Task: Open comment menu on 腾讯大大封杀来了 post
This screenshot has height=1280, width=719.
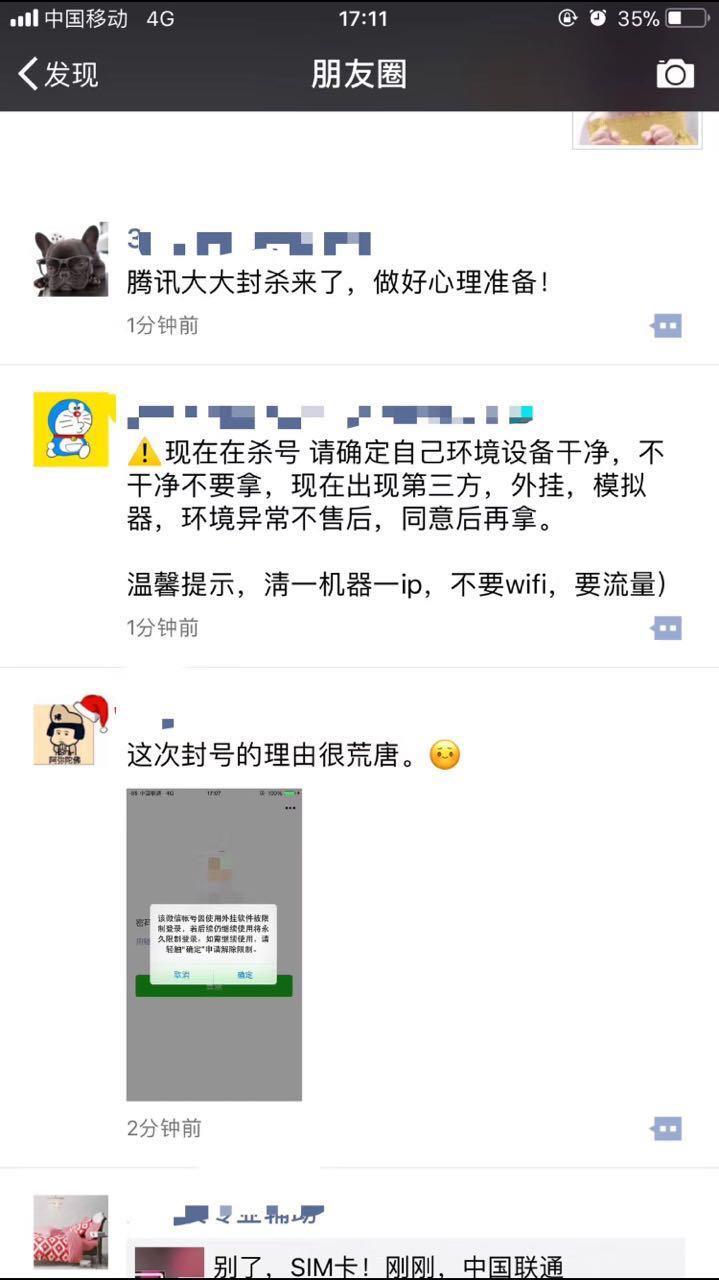Action: point(666,326)
